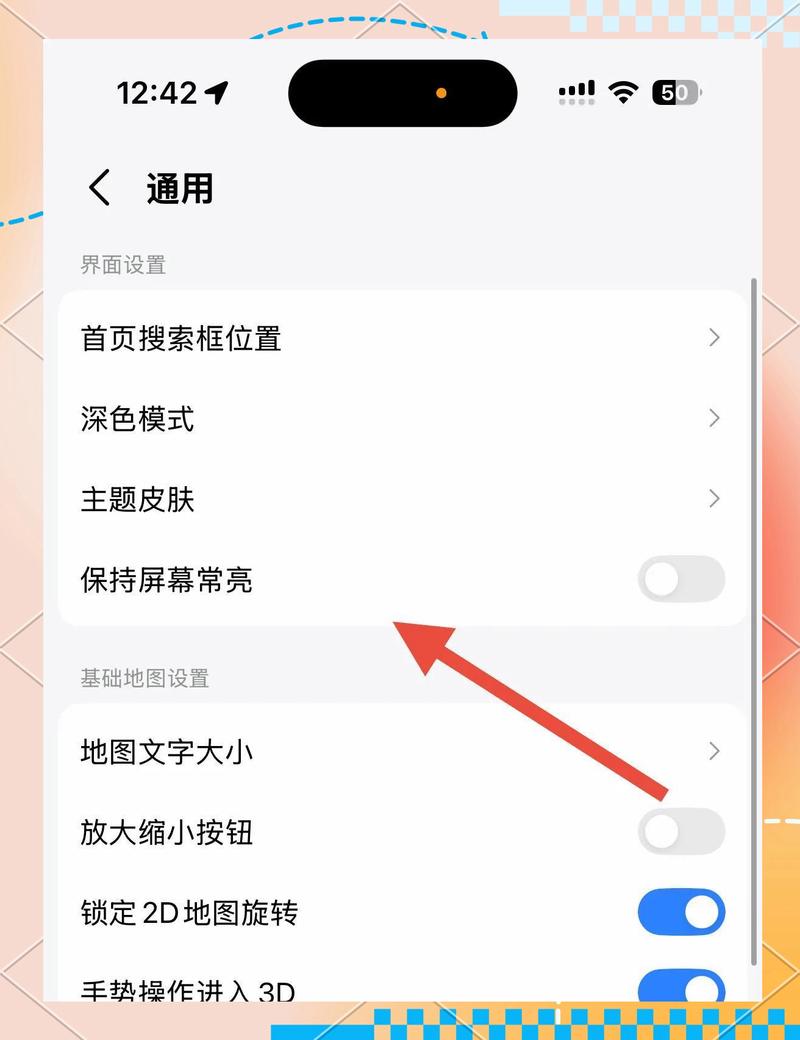This screenshot has height=1040, width=800.
Task: Enable 保持屏幕常亮 switch
Action: (x=681, y=579)
